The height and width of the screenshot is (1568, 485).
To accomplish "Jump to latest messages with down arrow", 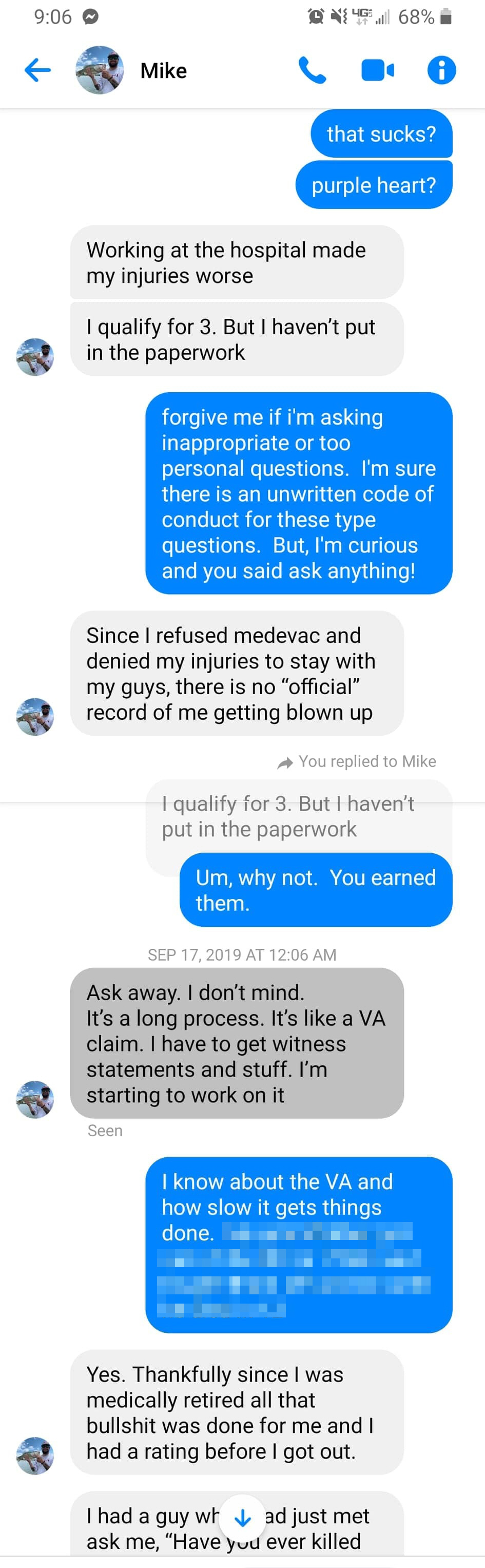I will click(x=242, y=1518).
